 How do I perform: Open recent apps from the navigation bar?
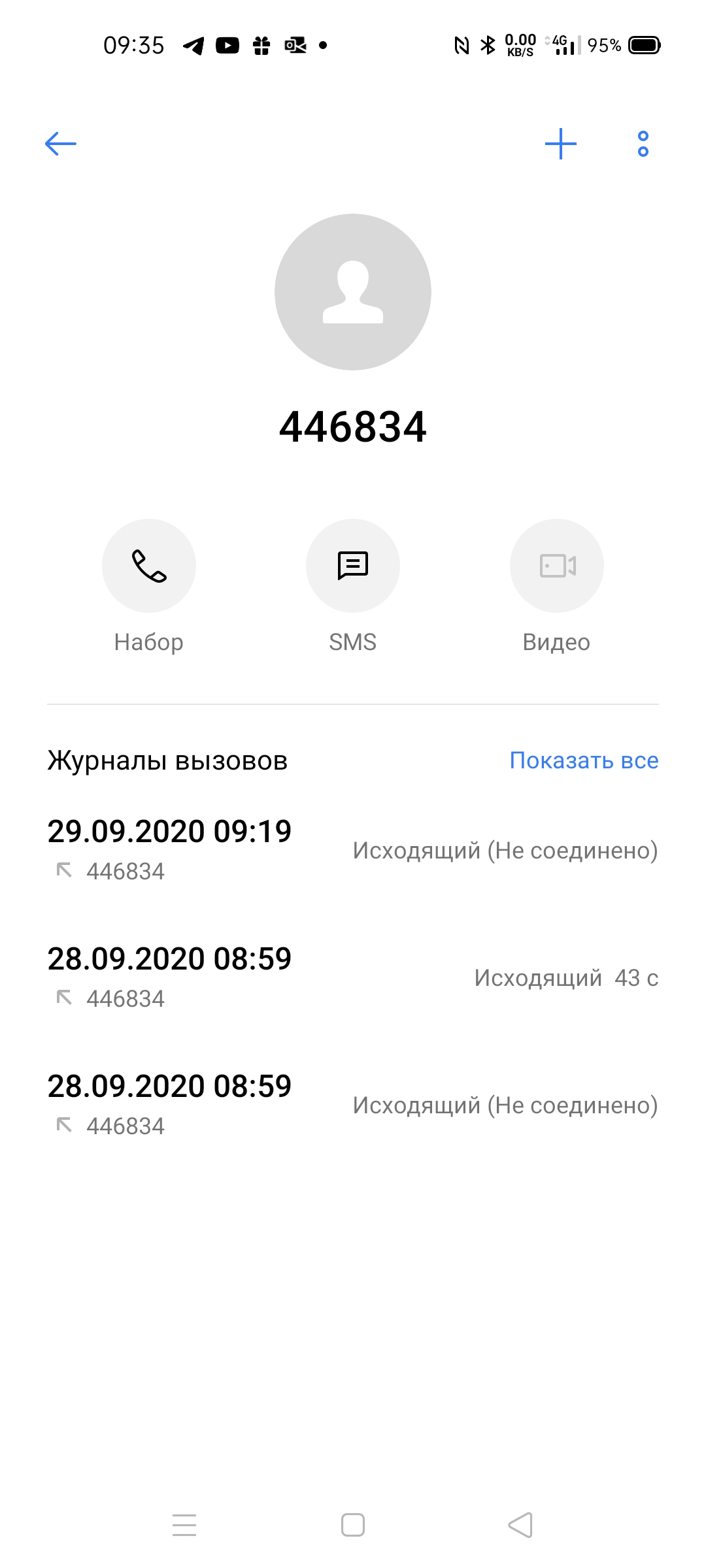(x=184, y=1525)
